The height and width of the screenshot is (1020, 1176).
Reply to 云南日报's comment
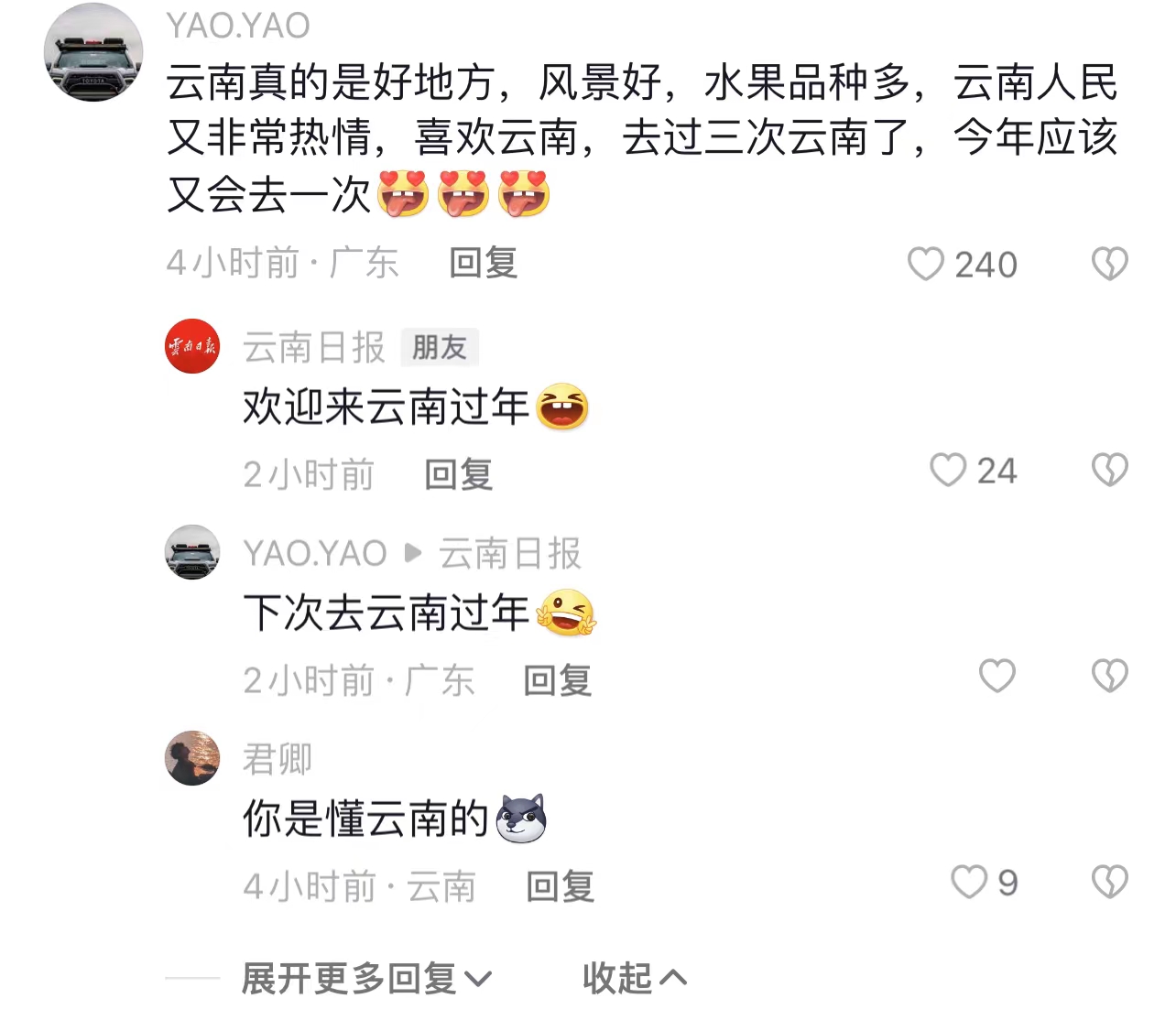[x=458, y=475]
